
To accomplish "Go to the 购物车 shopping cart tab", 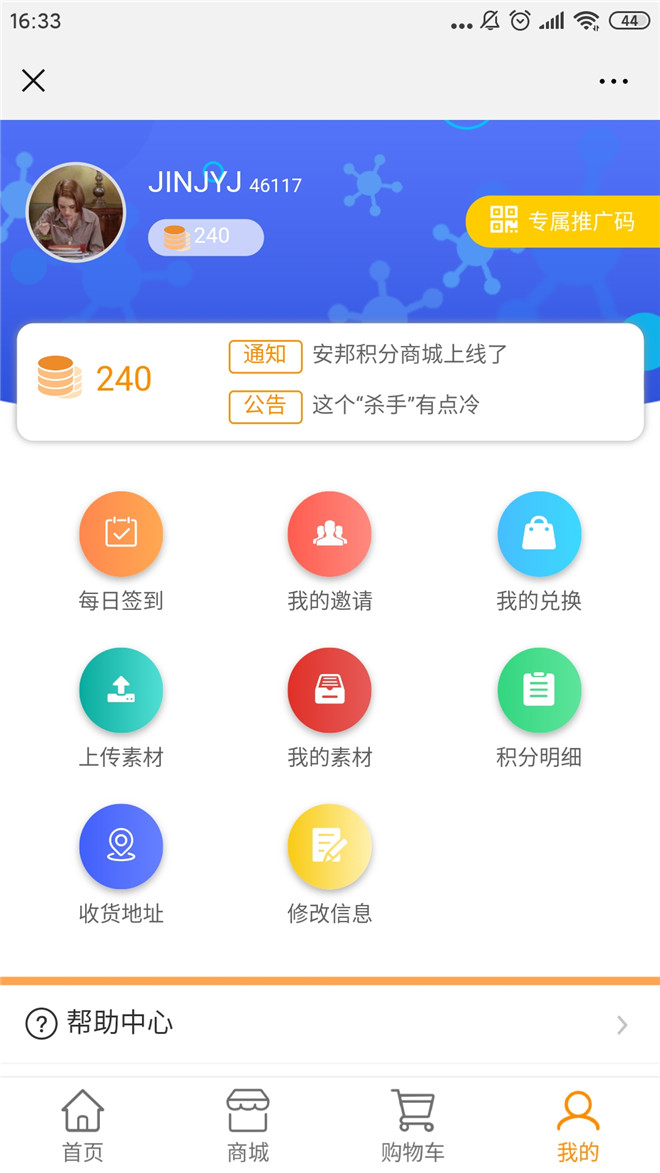I will click(x=413, y=1126).
